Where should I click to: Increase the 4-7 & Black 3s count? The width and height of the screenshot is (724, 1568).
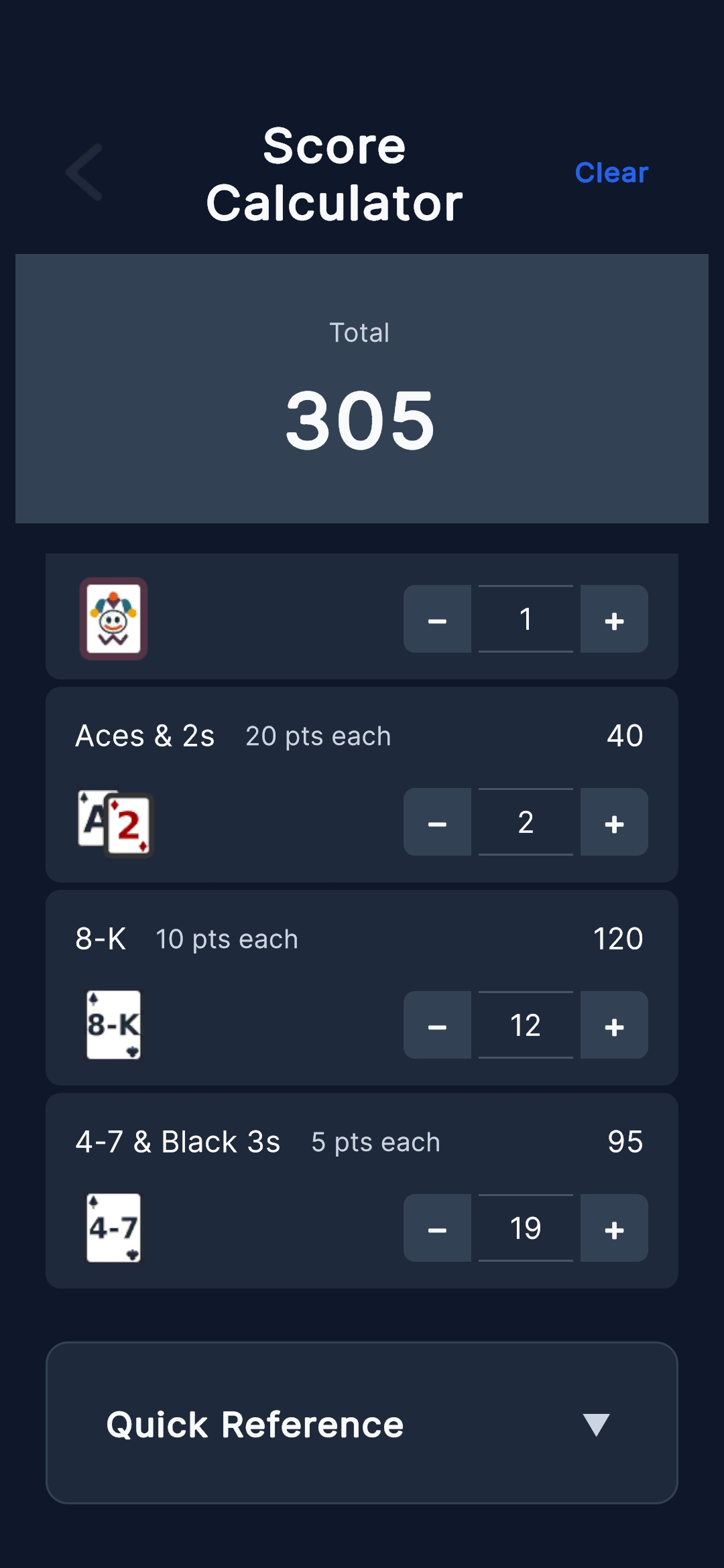614,1228
